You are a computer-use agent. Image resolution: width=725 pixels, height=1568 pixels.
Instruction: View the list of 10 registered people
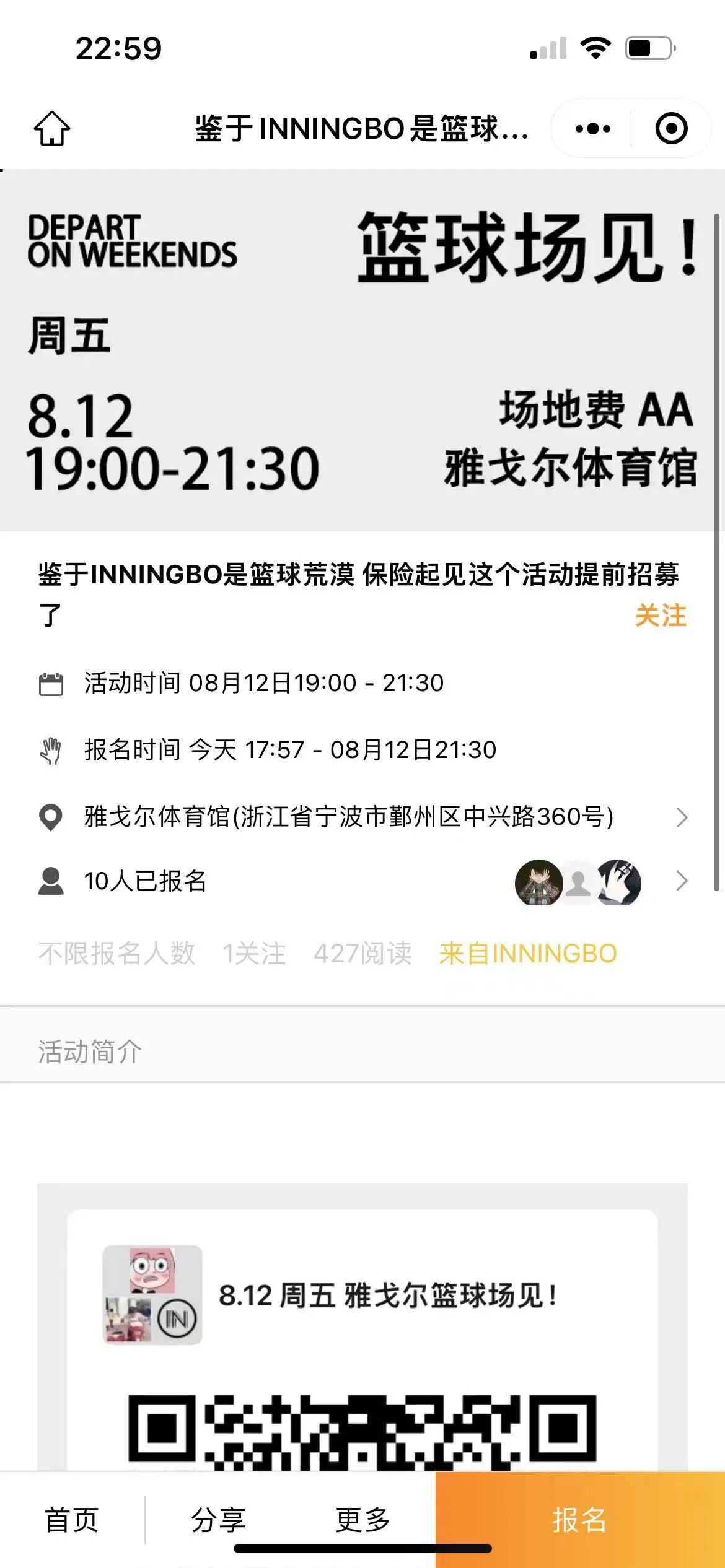[x=362, y=881]
